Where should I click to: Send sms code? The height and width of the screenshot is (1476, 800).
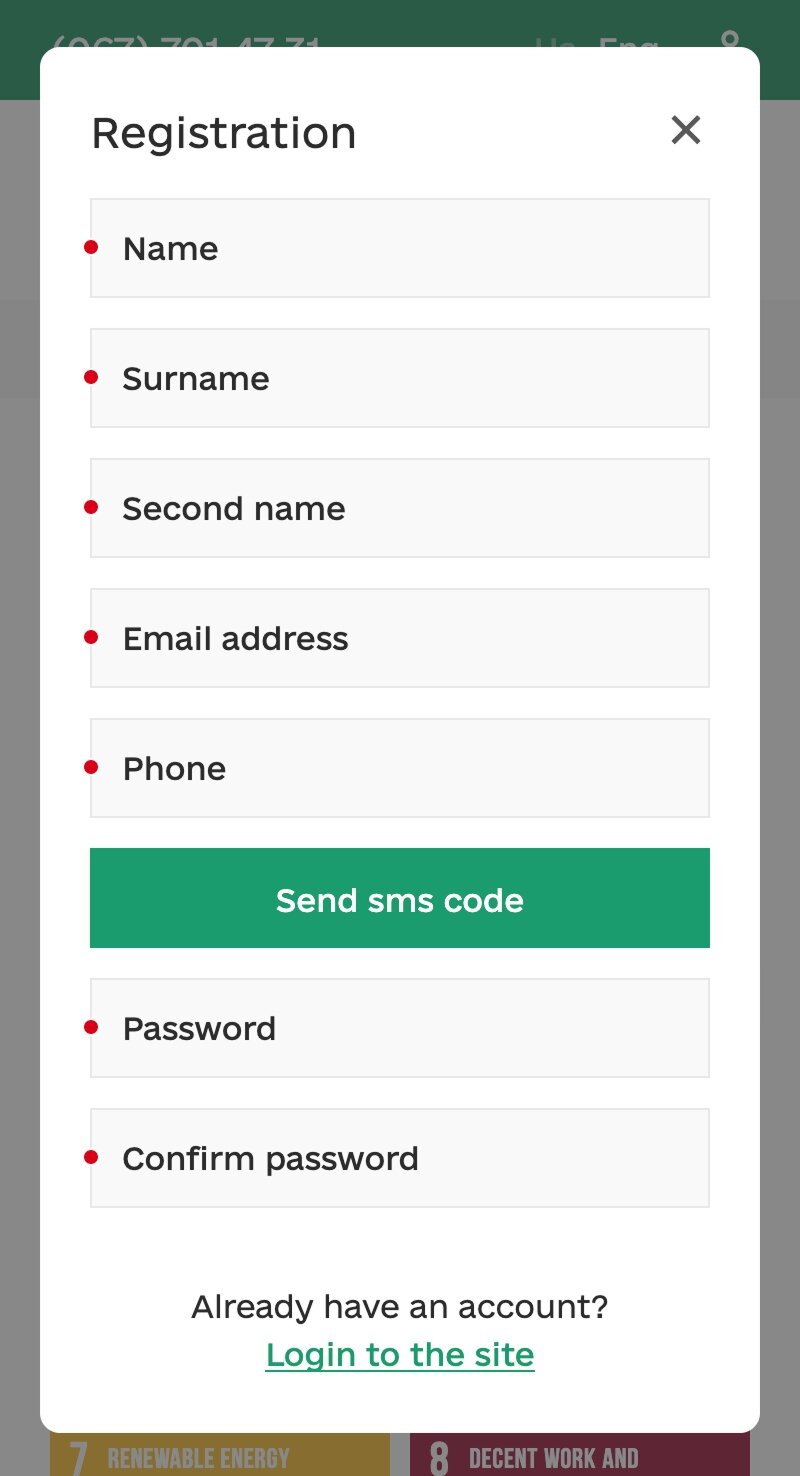pyautogui.click(x=400, y=898)
